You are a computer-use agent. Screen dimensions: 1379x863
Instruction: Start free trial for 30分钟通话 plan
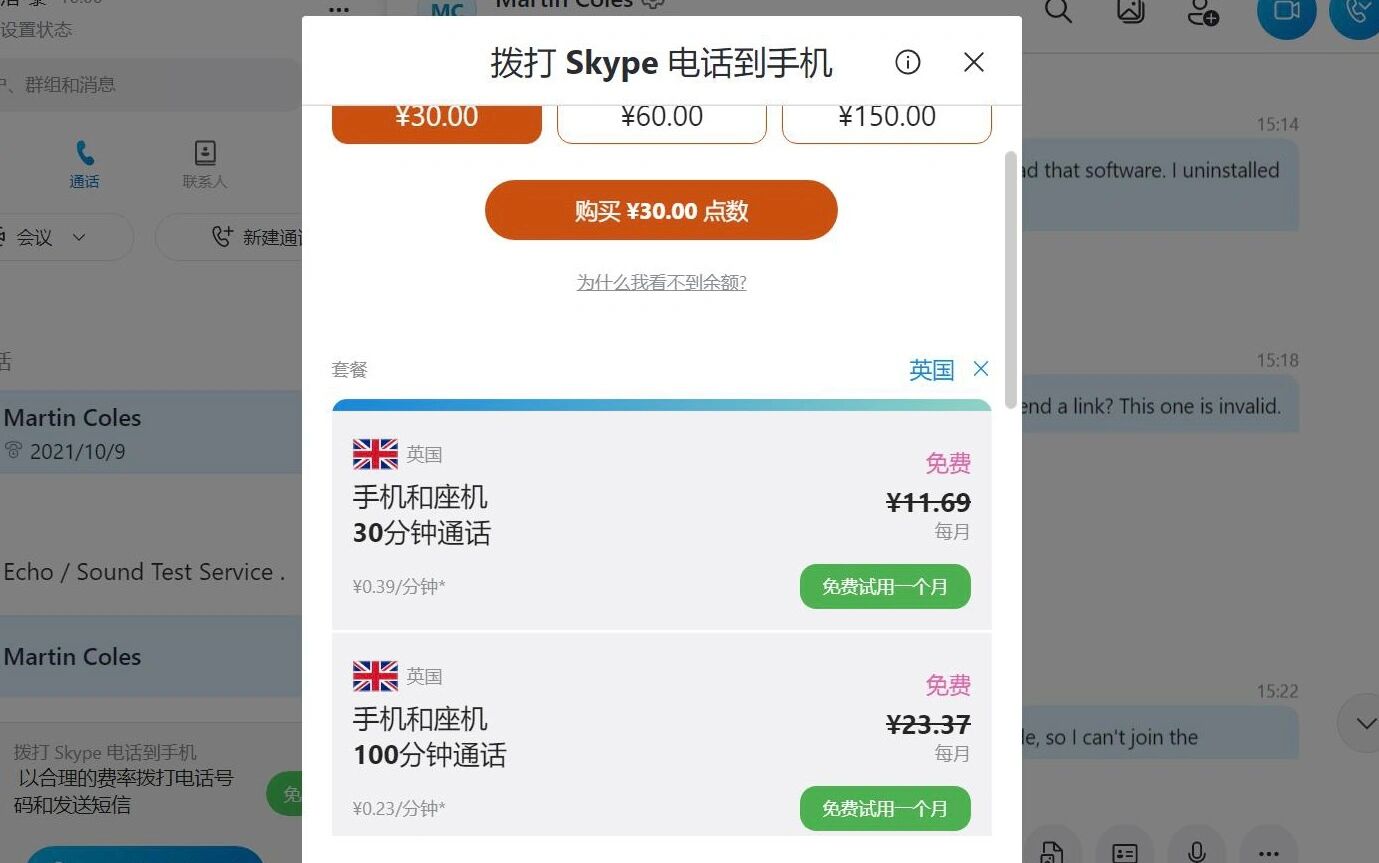click(885, 587)
